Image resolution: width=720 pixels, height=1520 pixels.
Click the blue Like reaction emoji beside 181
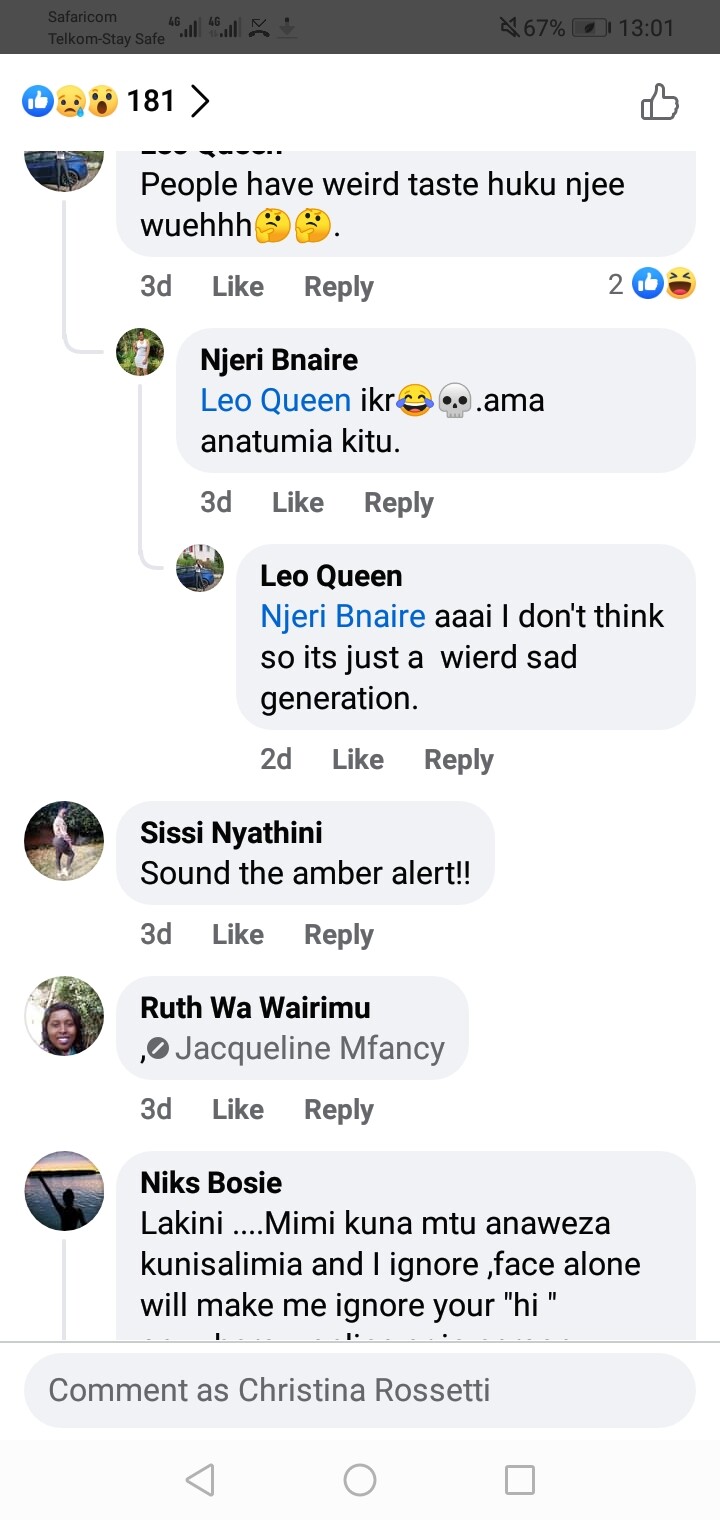click(36, 101)
